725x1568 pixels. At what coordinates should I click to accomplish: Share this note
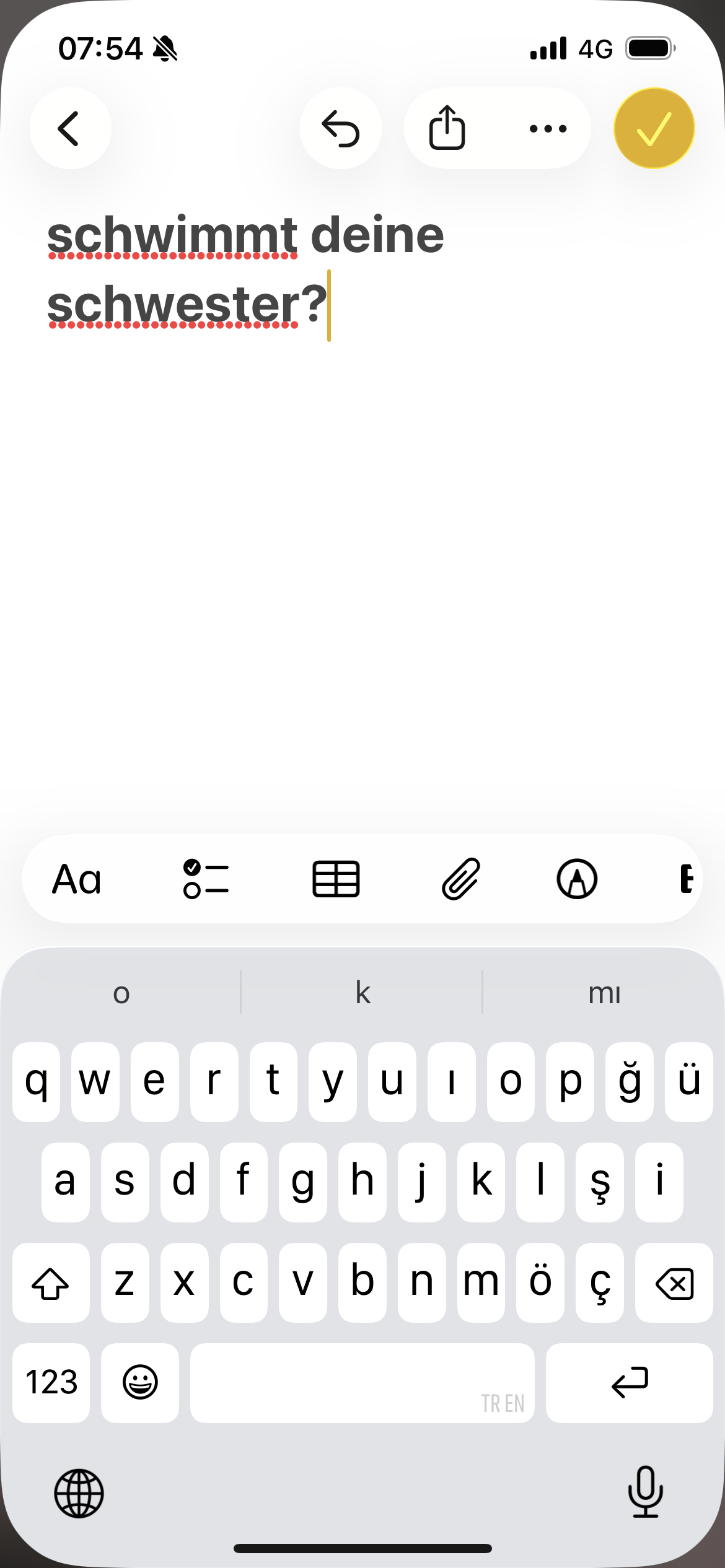(447, 128)
